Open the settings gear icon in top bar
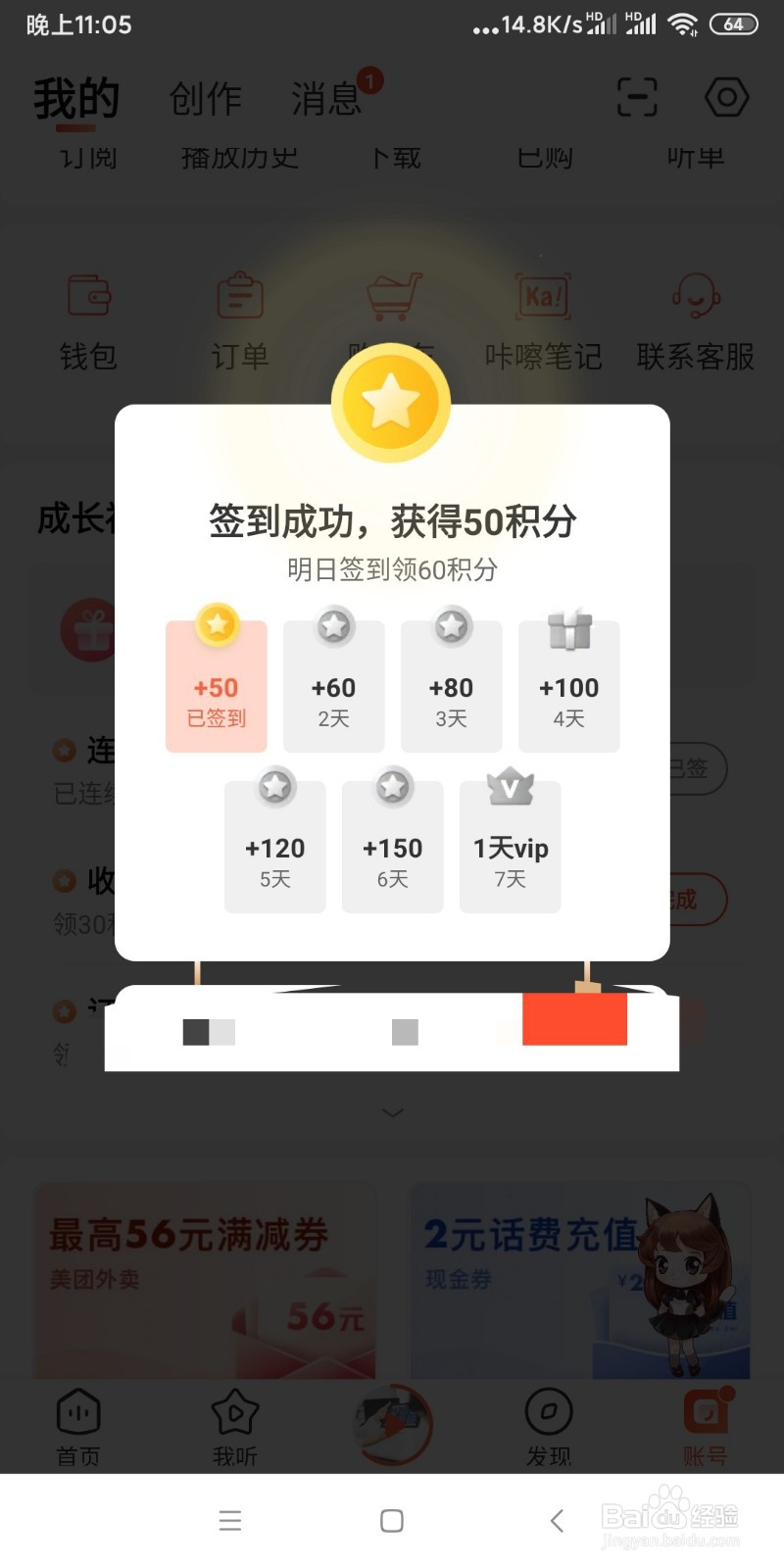This screenshot has width=784, height=1568. coord(725,95)
